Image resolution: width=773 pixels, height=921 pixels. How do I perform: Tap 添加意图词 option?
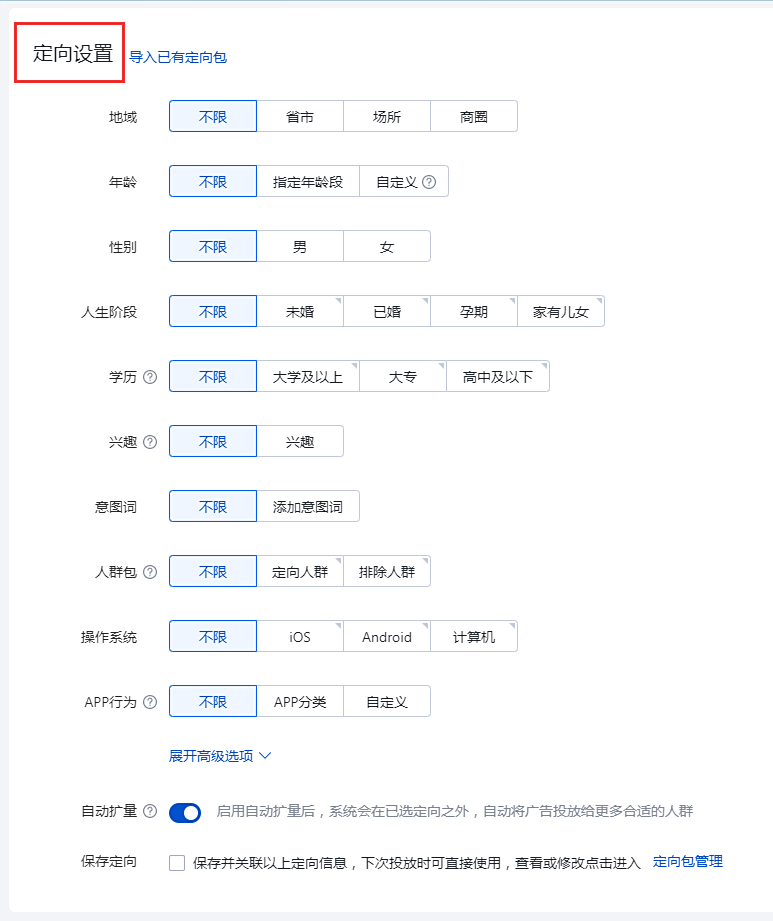tap(308, 507)
